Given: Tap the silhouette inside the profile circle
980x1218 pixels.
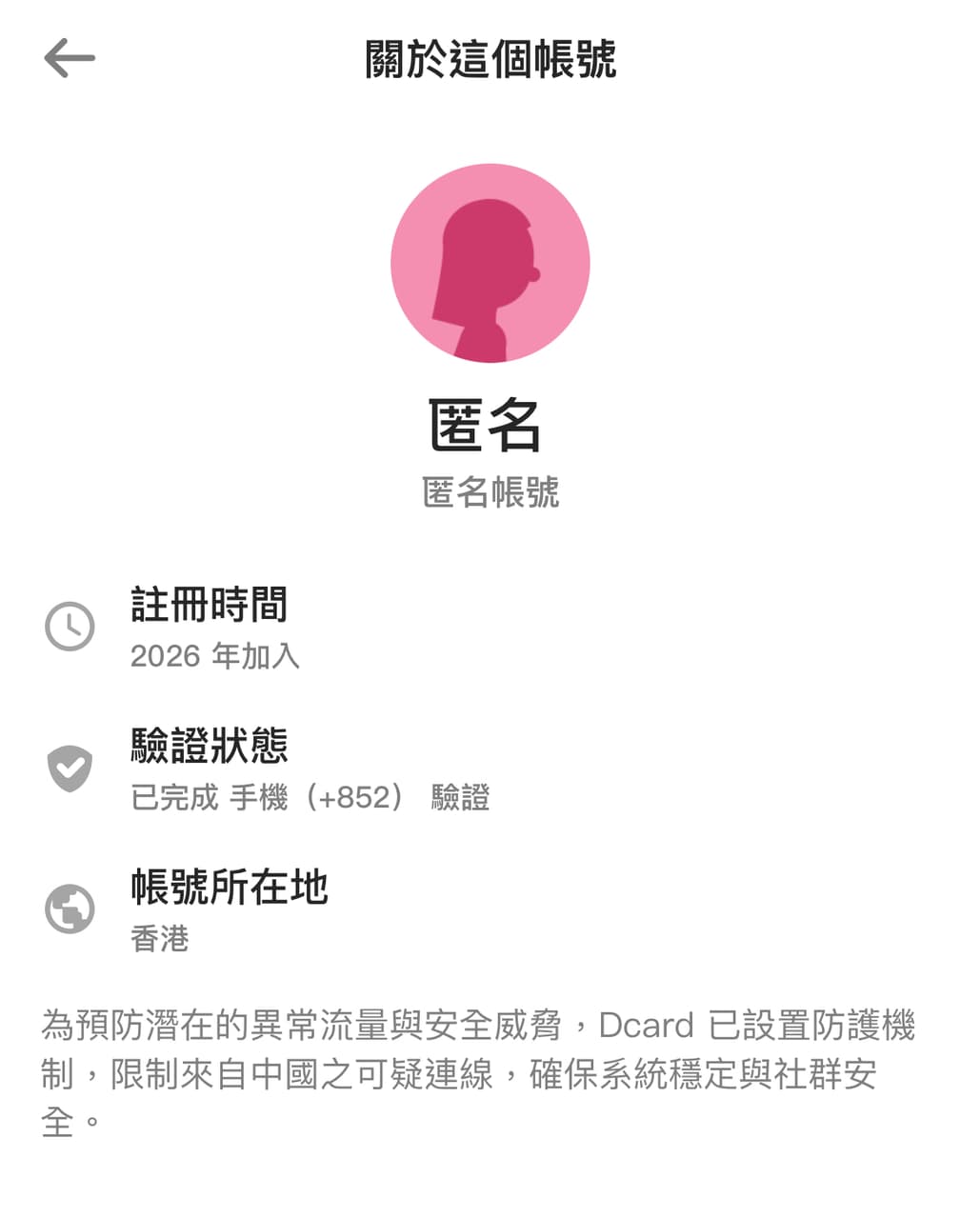Looking at the screenshot, I should (490, 267).
